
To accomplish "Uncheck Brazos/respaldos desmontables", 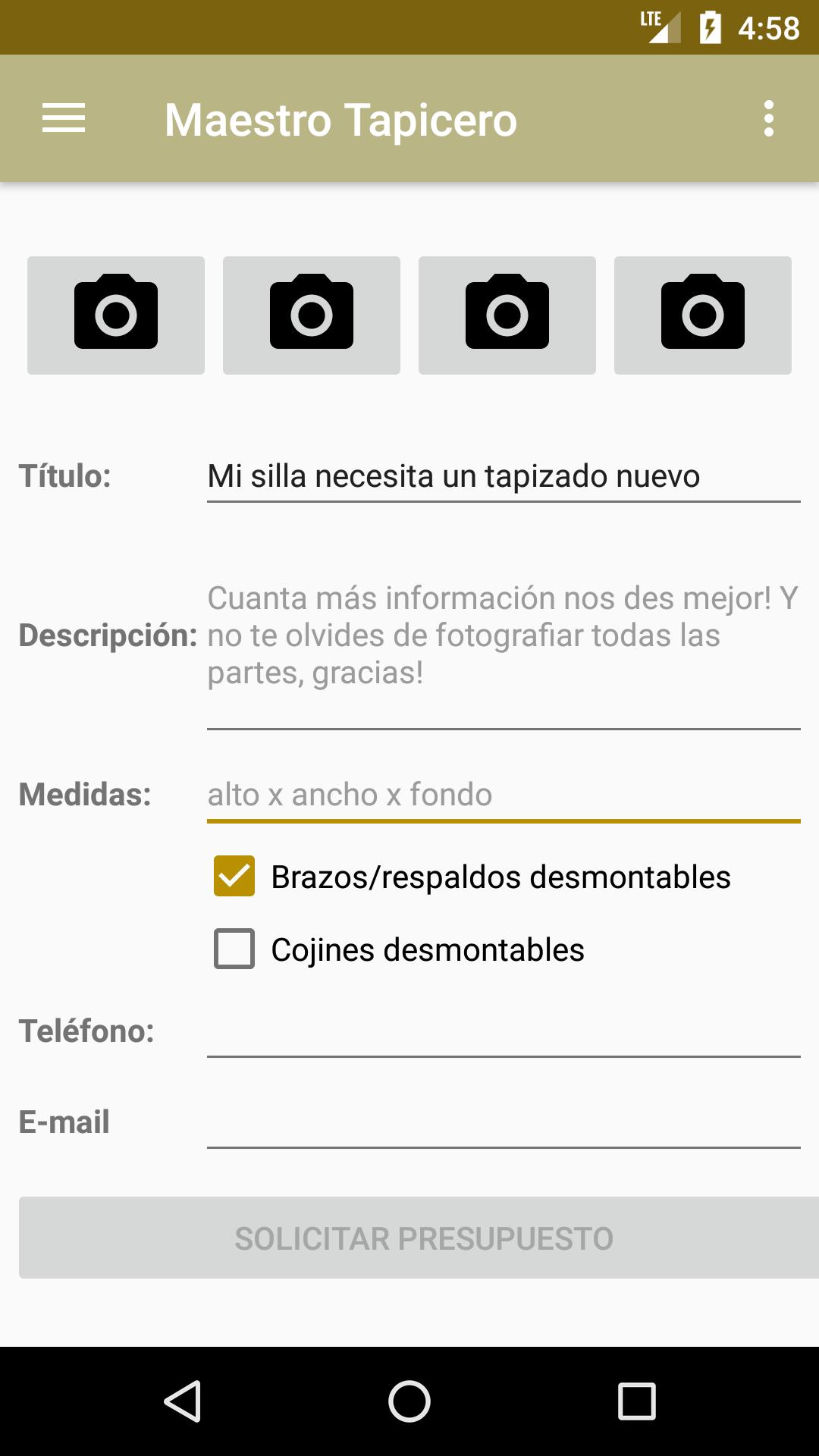I will (x=234, y=876).
